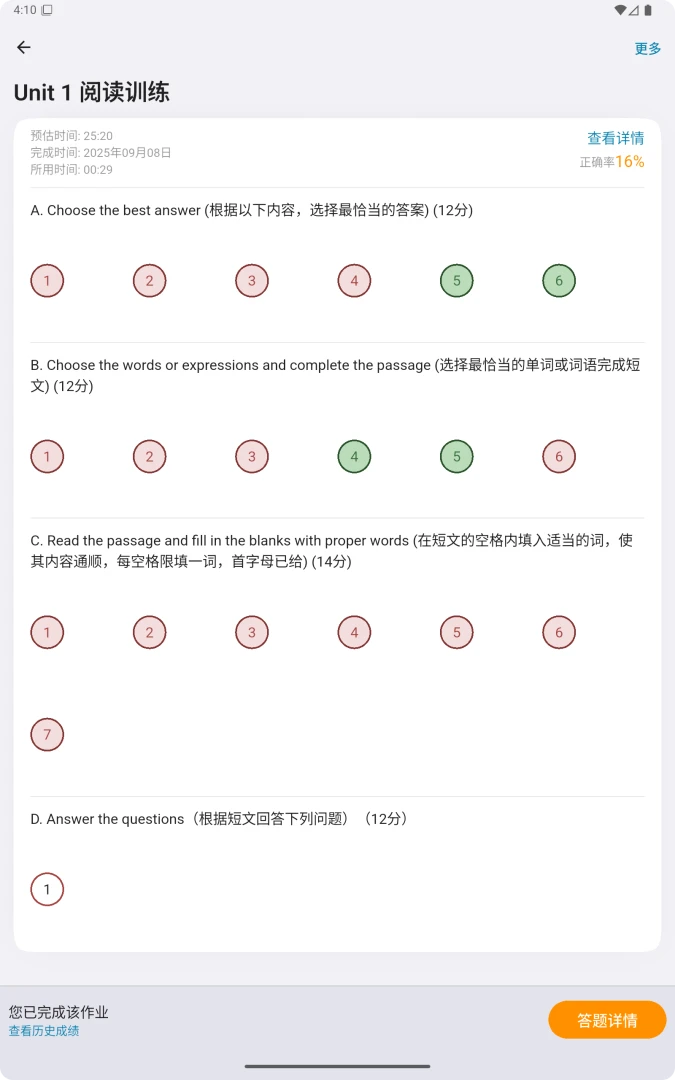Screen dimensions: 675x1080
Task: View question 2 in section B
Action: pyautogui.click(x=149, y=457)
